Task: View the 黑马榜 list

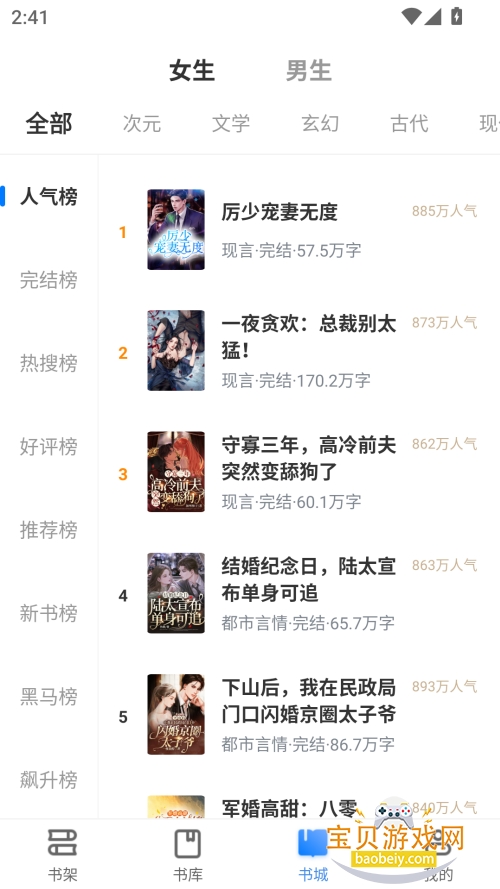Action: point(49,696)
